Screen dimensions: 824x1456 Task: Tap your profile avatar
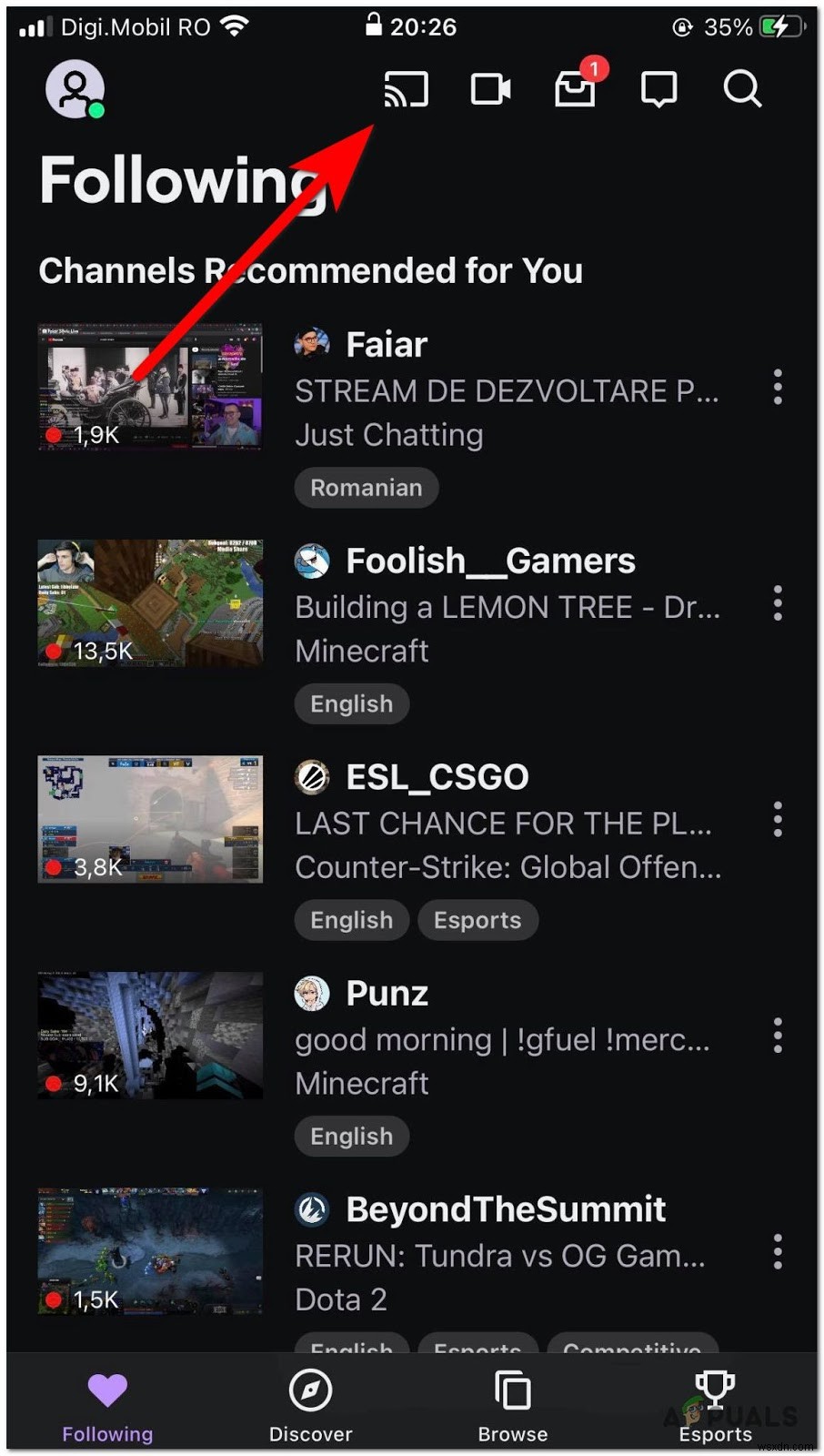tap(76, 88)
